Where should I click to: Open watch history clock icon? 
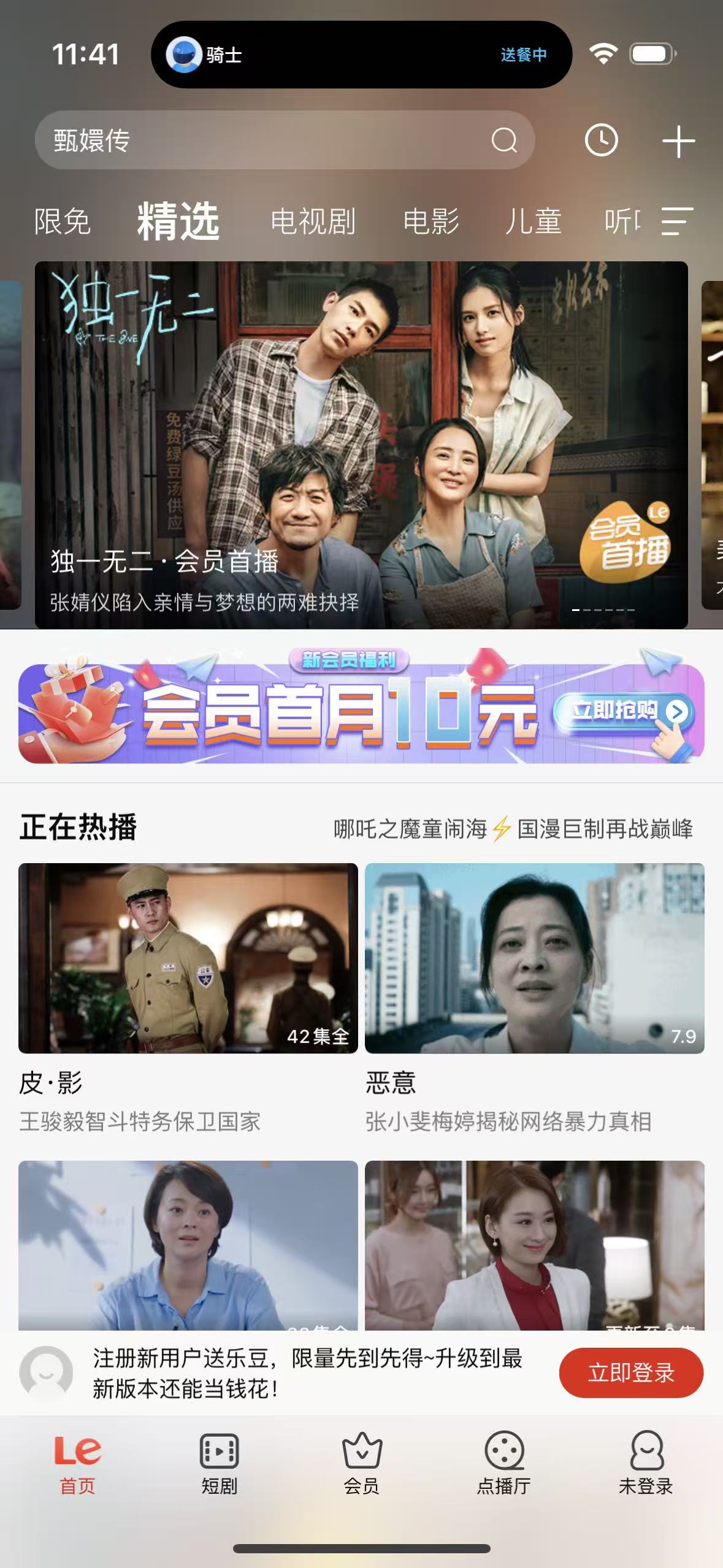[x=601, y=140]
